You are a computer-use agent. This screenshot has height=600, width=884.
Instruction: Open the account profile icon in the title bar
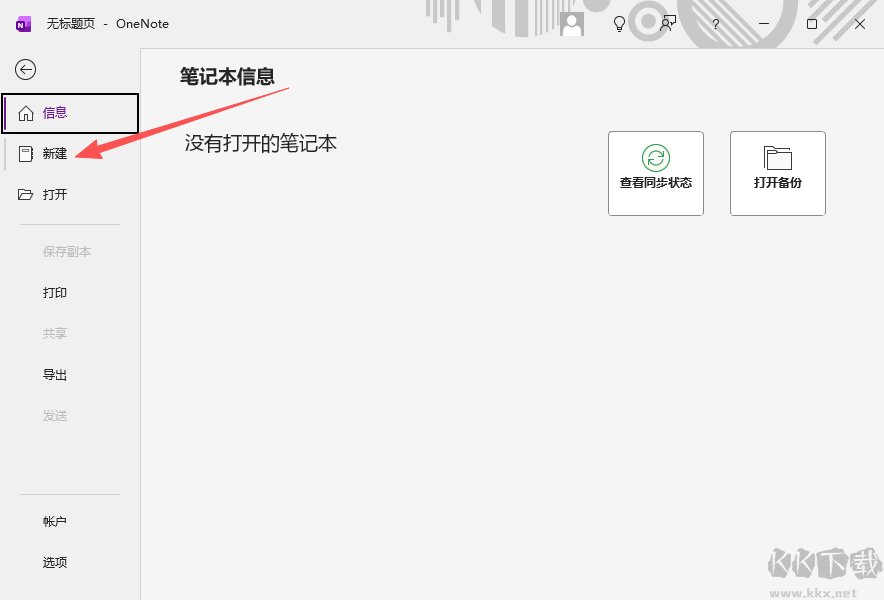pyautogui.click(x=572, y=24)
